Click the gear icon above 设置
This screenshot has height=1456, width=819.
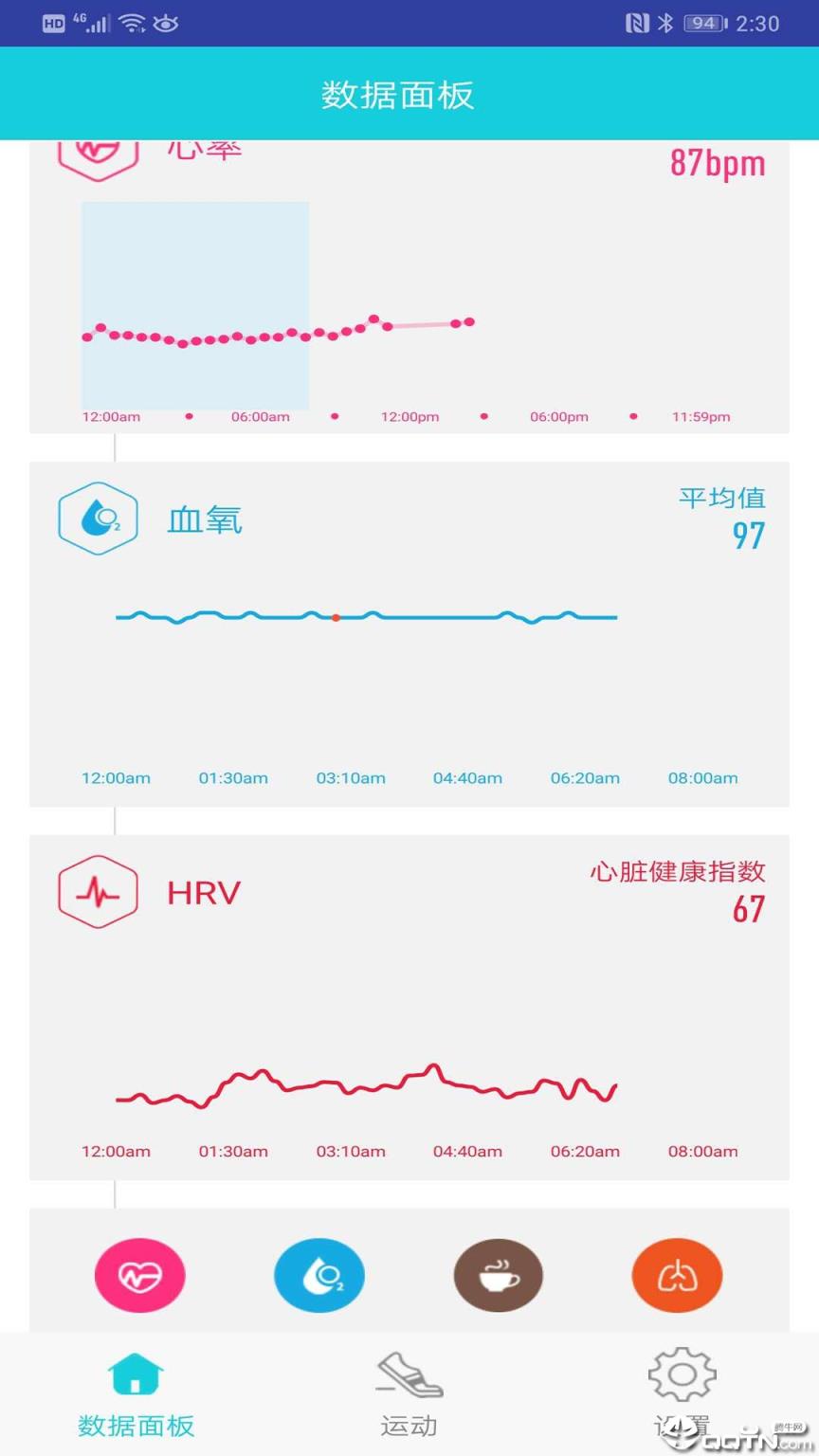[x=681, y=1374]
